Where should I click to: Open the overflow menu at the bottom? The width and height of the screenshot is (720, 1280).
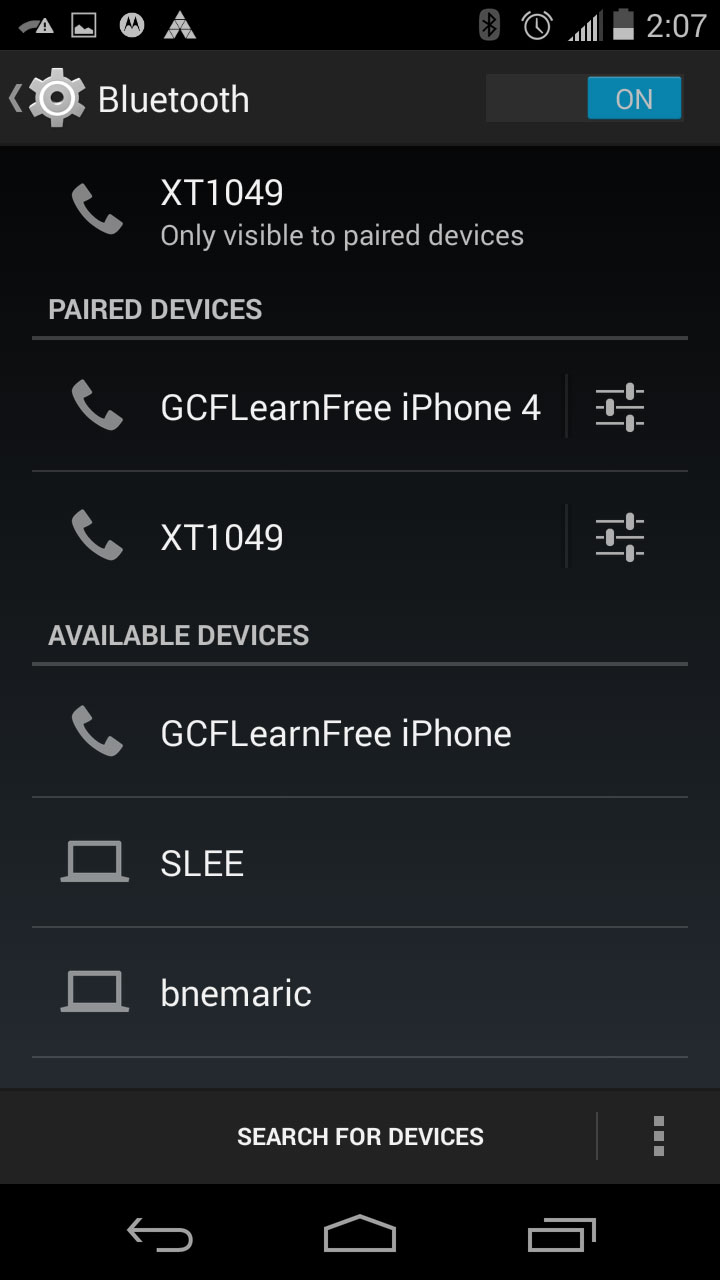[658, 1137]
